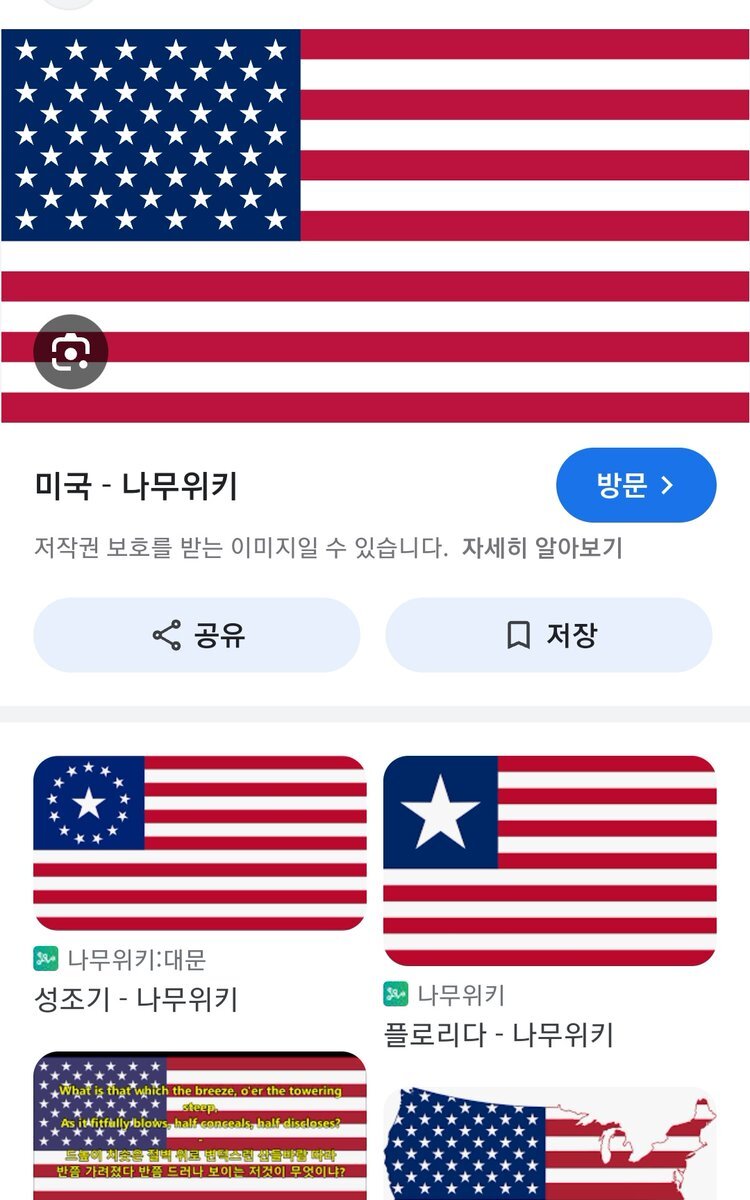Share this image with 공유
This screenshot has height=1200, width=750.
pos(197,635)
